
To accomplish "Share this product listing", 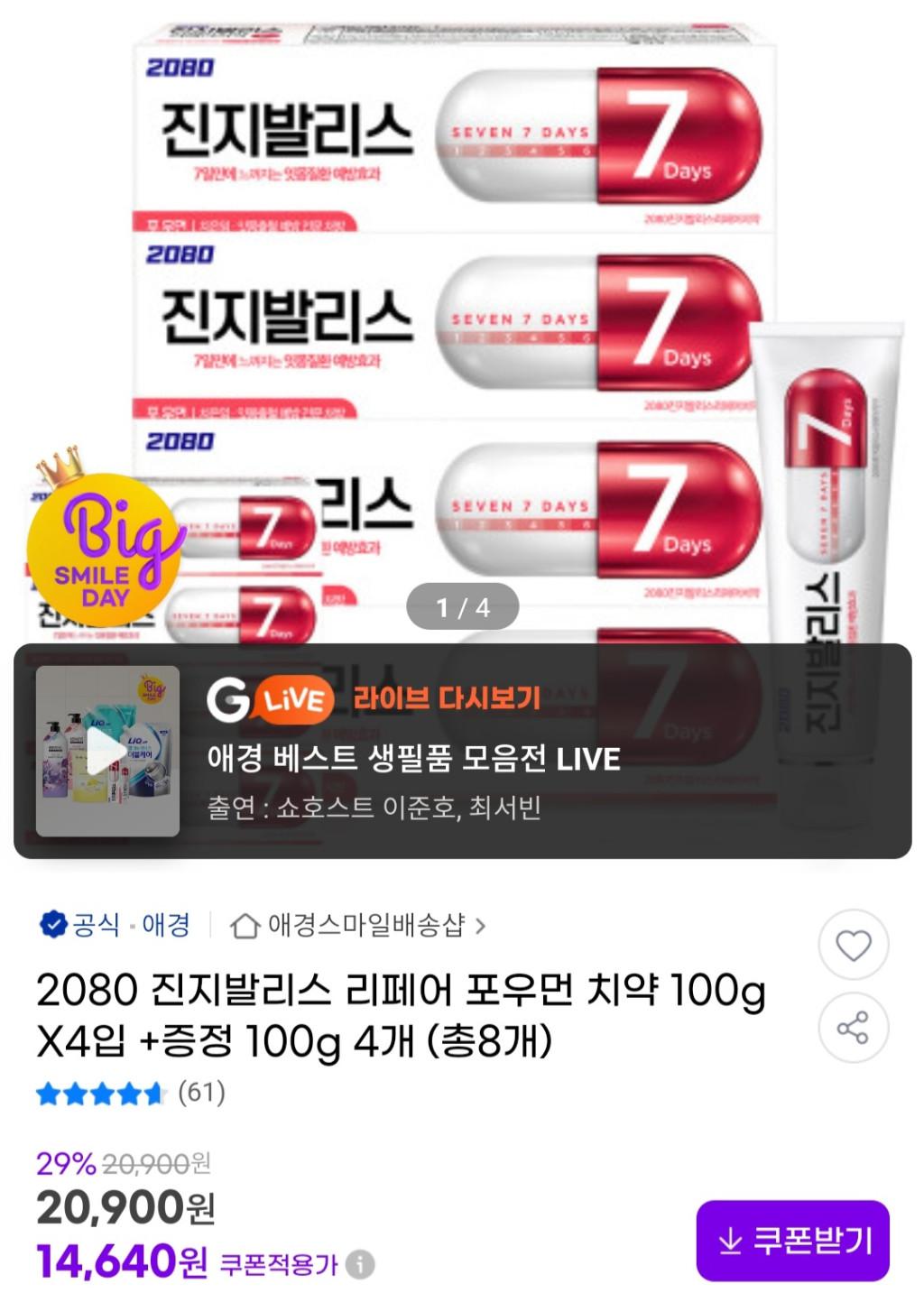I will 853,1028.
